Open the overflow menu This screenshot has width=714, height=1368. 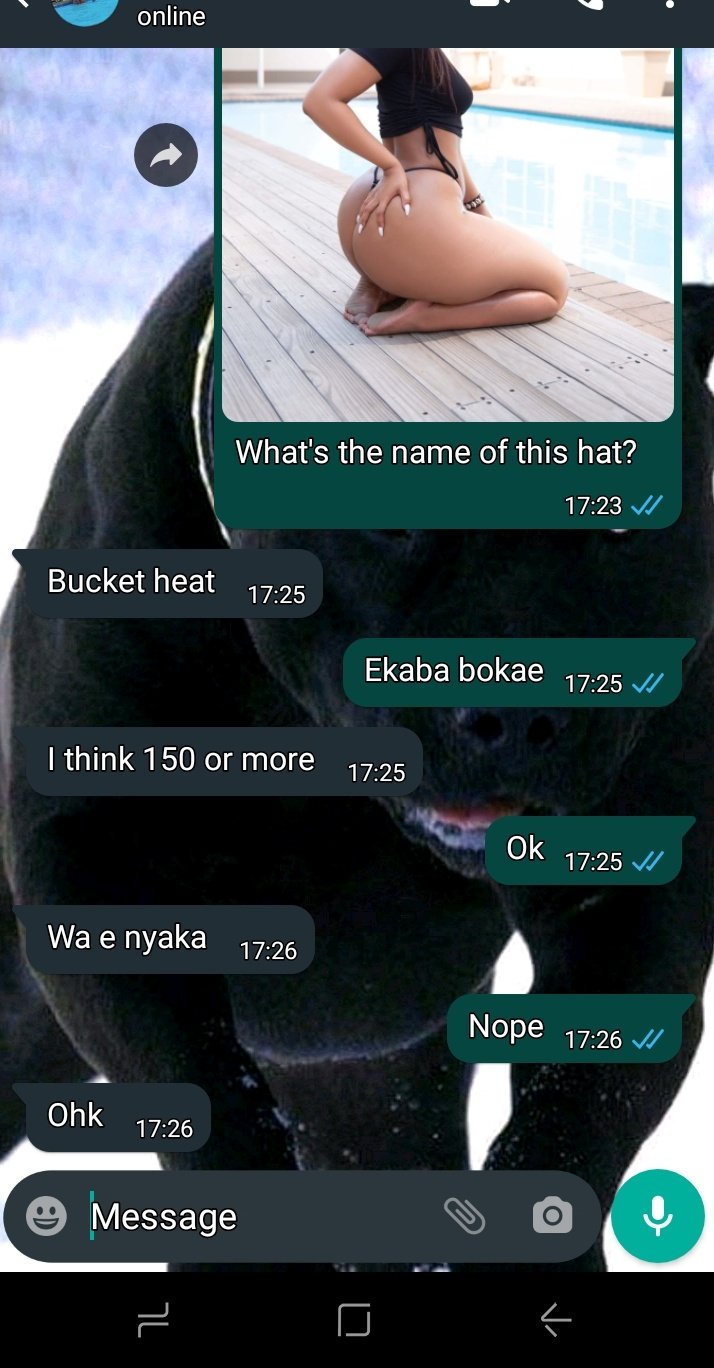(670, 5)
